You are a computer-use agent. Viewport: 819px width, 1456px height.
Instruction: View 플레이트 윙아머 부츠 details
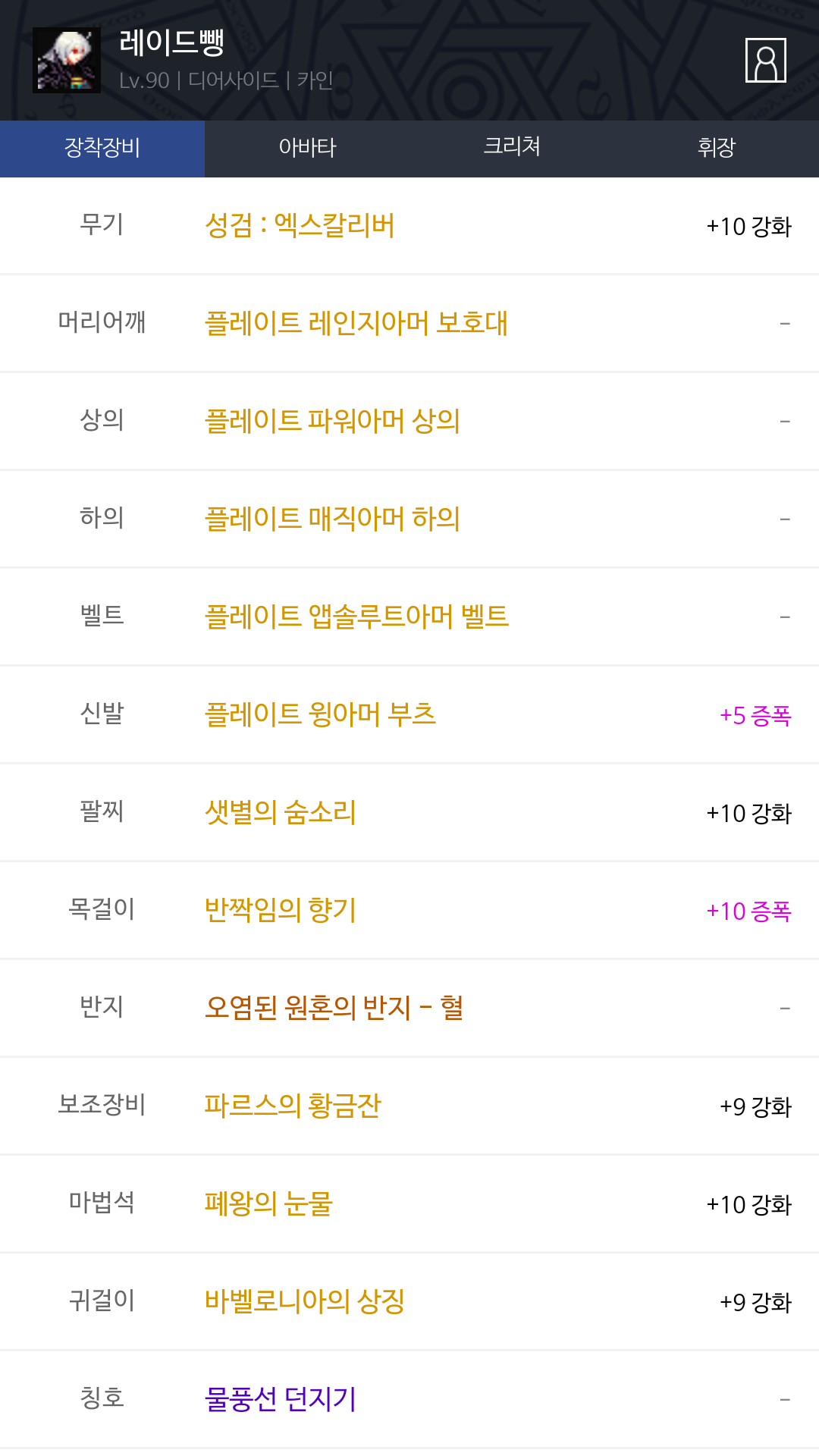click(x=409, y=714)
